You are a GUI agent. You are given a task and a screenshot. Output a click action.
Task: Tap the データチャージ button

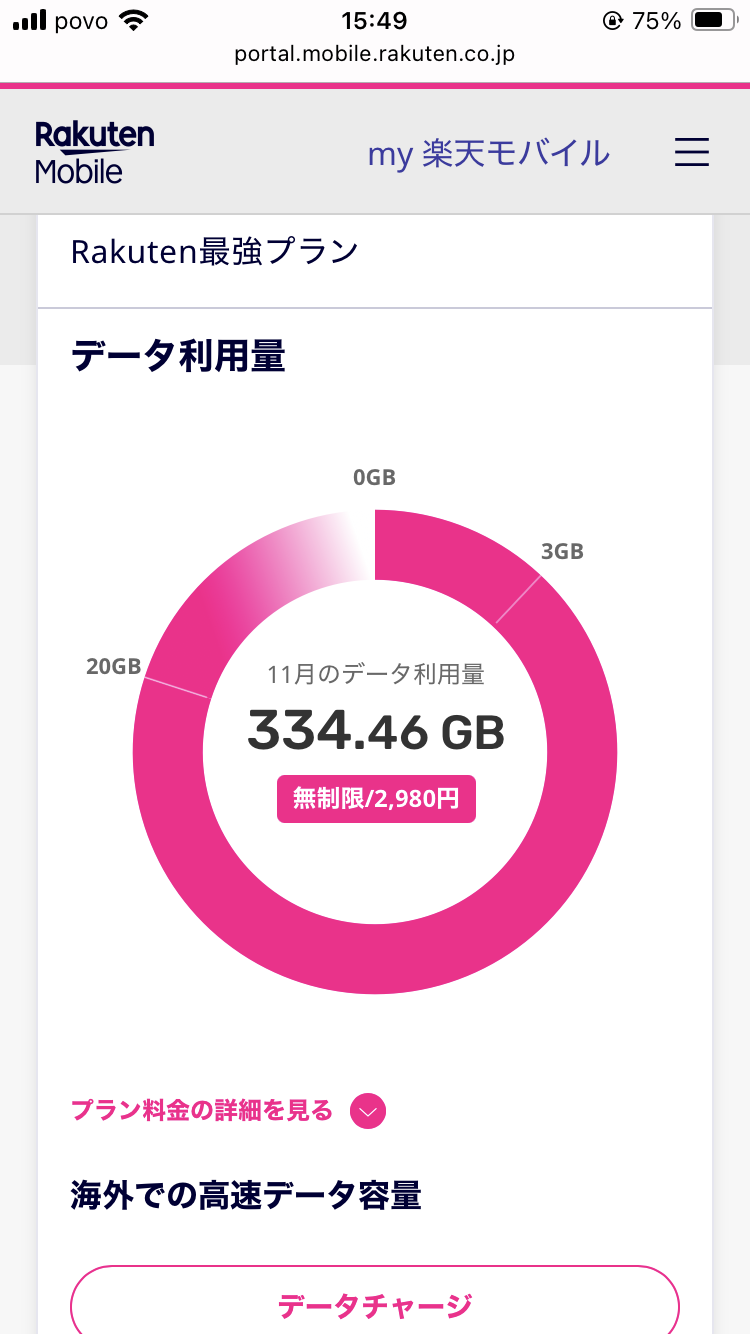click(374, 1305)
